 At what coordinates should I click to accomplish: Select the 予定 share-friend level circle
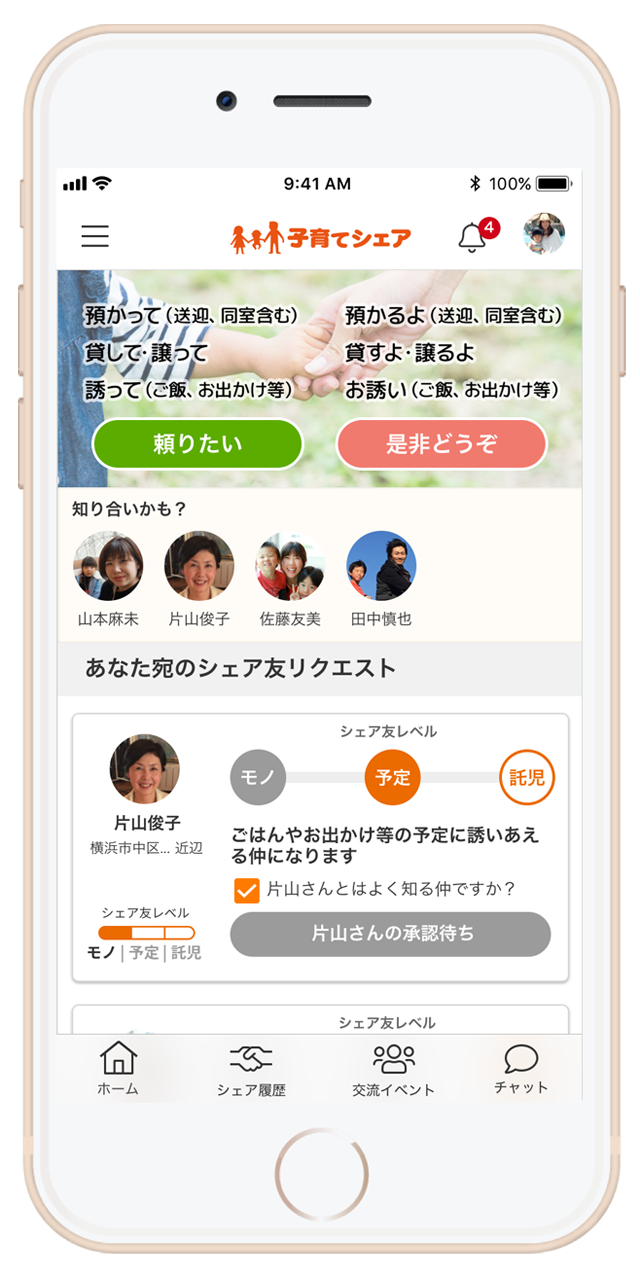pyautogui.click(x=392, y=777)
